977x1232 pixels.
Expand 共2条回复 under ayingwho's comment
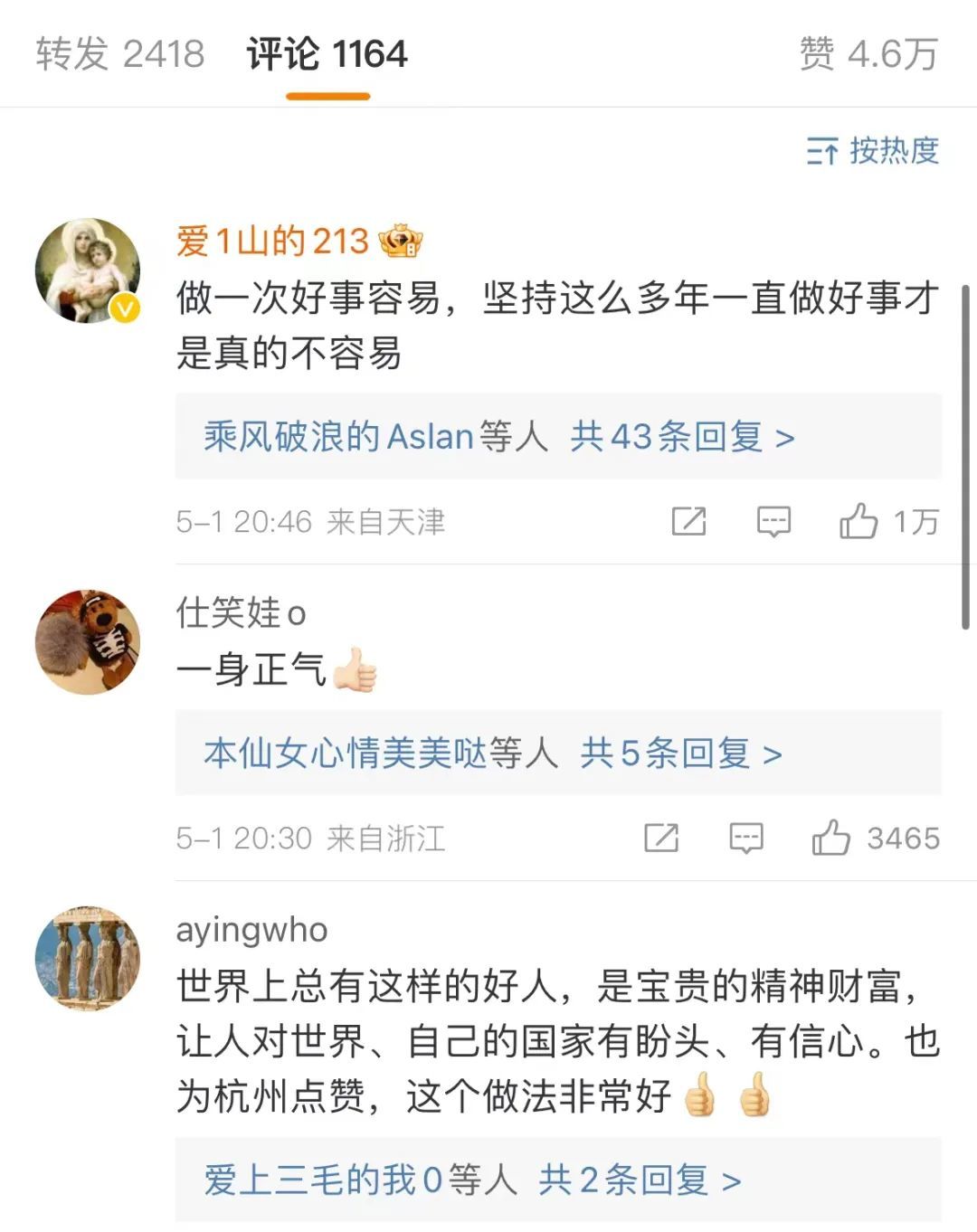coord(640,1180)
